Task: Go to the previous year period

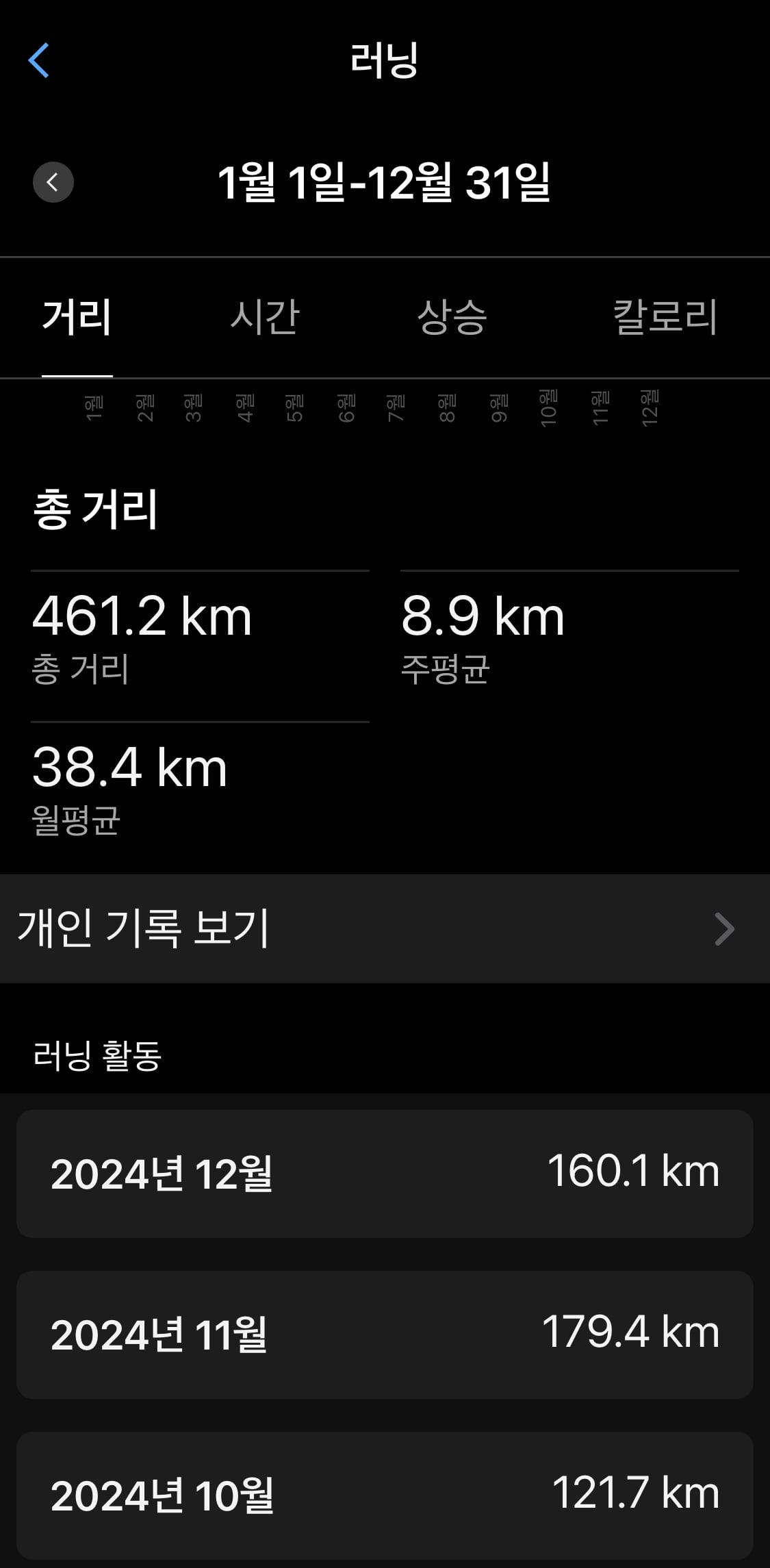Action: click(53, 182)
